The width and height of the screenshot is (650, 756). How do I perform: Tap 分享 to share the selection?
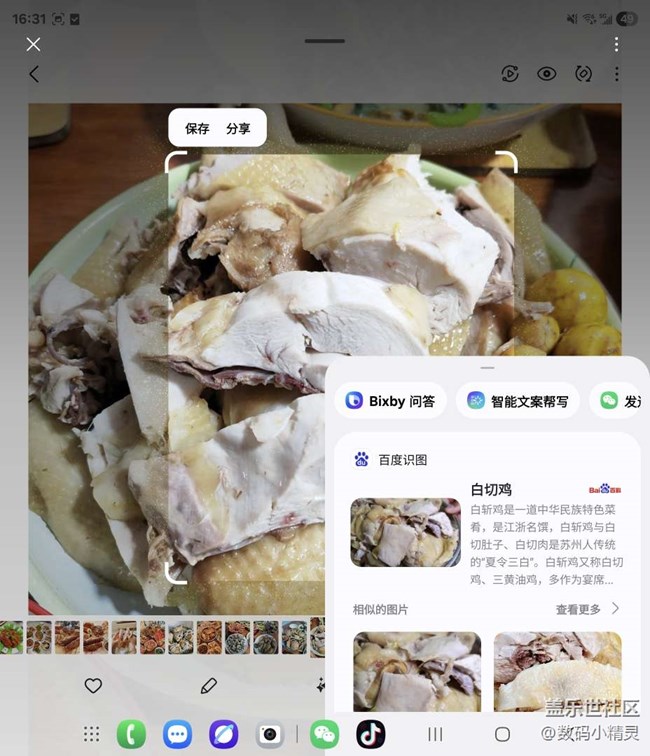pyautogui.click(x=238, y=128)
